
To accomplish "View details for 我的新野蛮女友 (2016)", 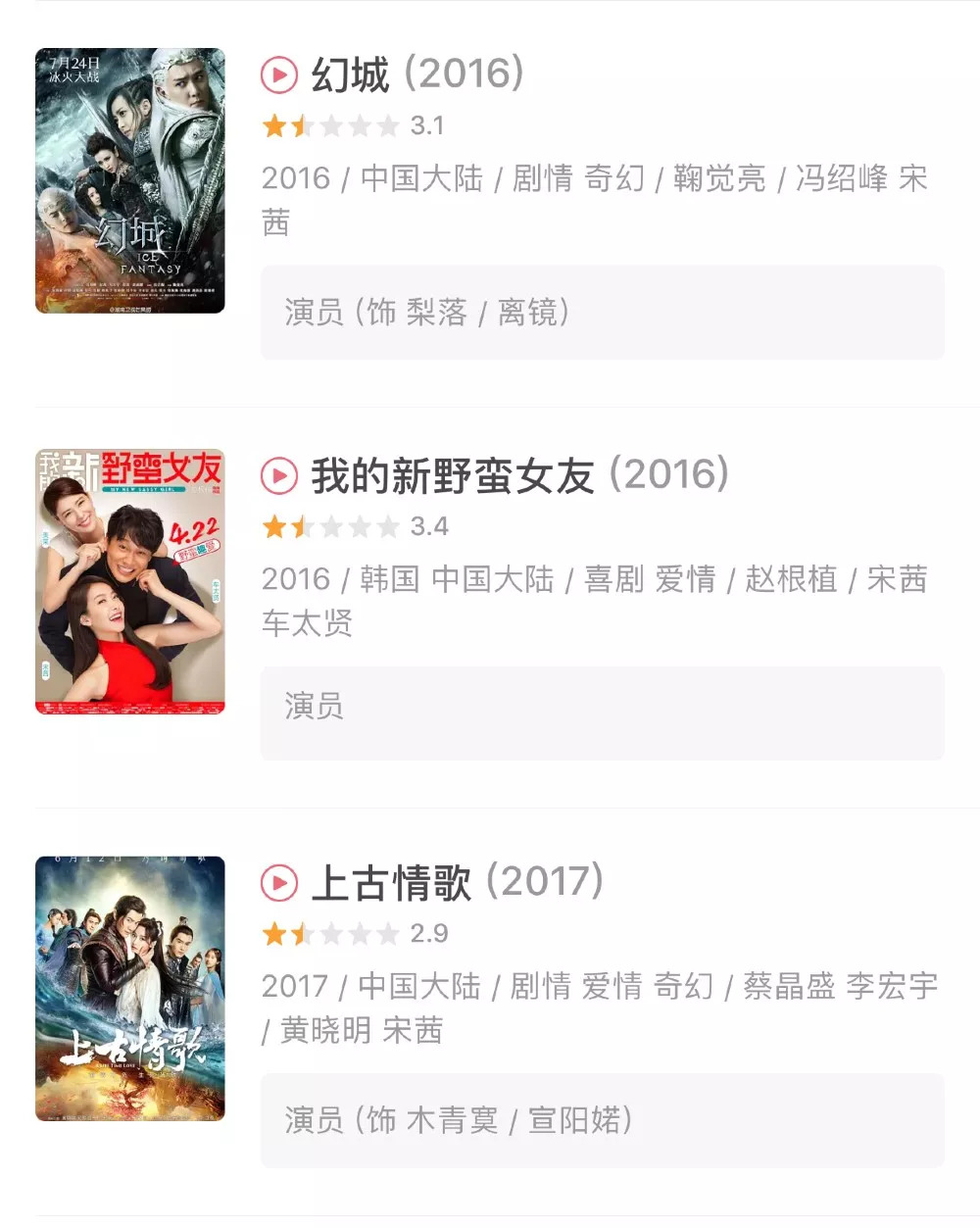I will pos(519,476).
